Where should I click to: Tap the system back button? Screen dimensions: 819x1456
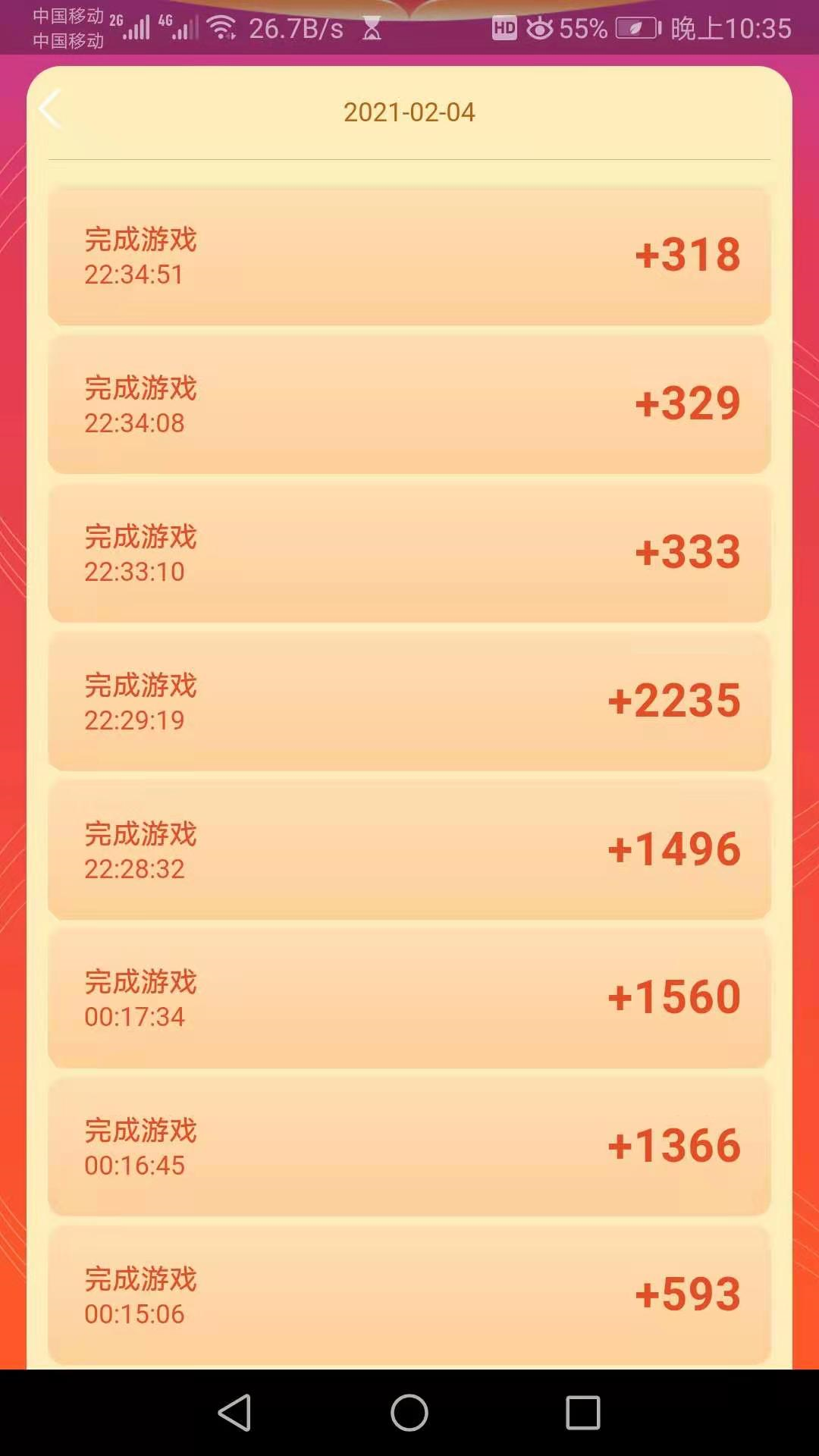pyautogui.click(x=235, y=1412)
